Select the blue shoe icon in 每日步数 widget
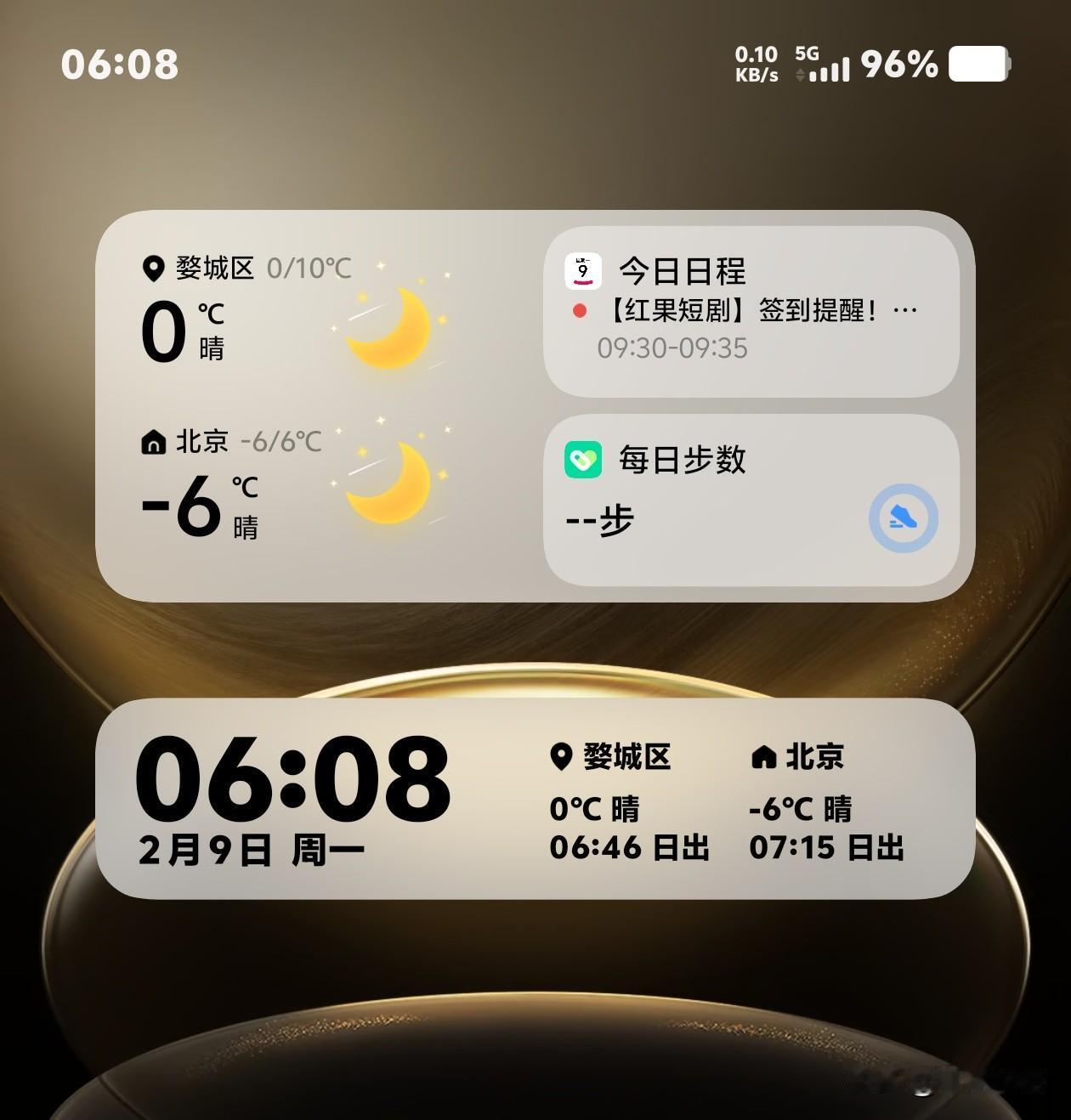This screenshot has height=1120, width=1071. [904, 518]
